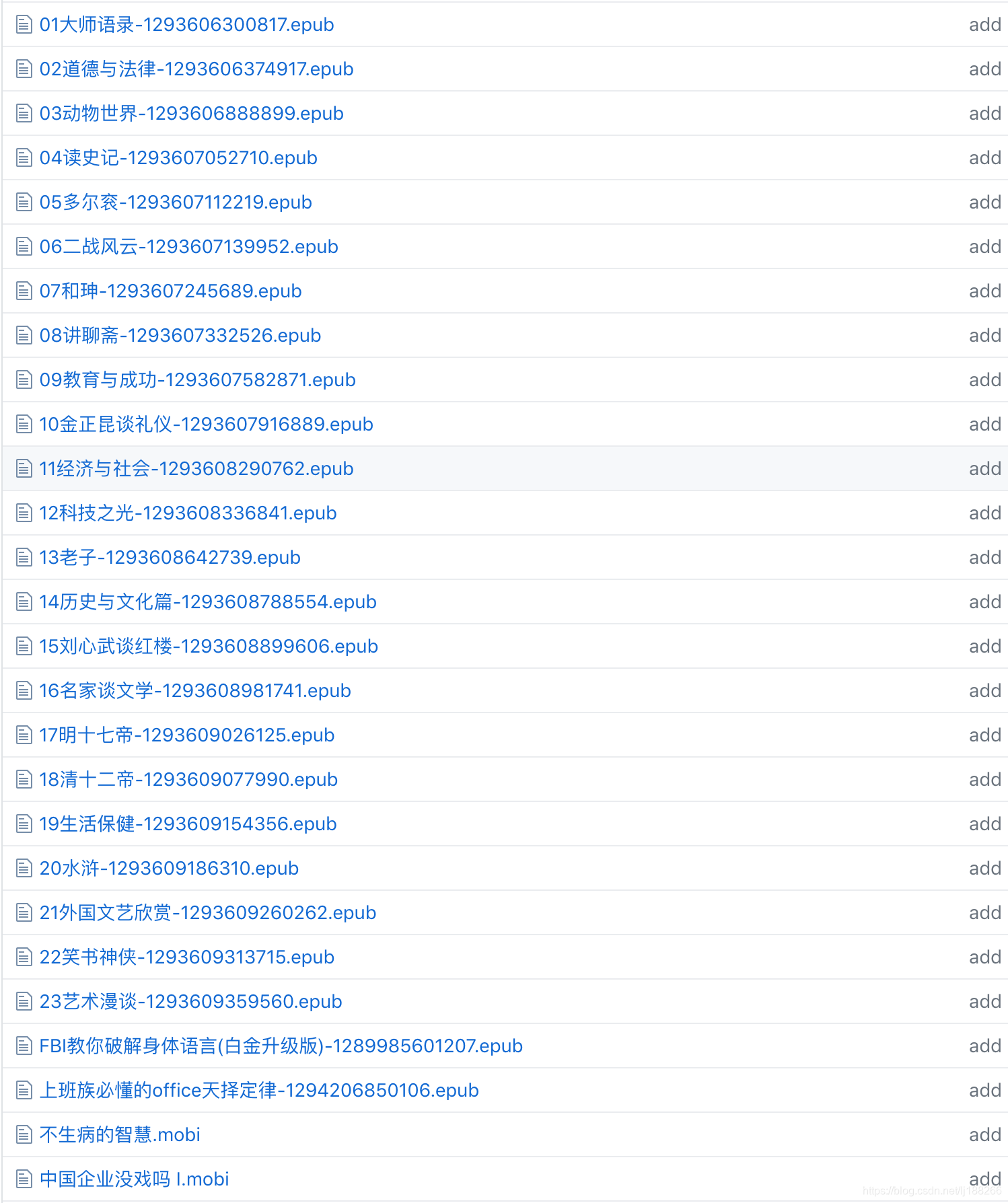Open 01大师语录 epub file
This screenshot has height=1203, width=1008.
186,25
